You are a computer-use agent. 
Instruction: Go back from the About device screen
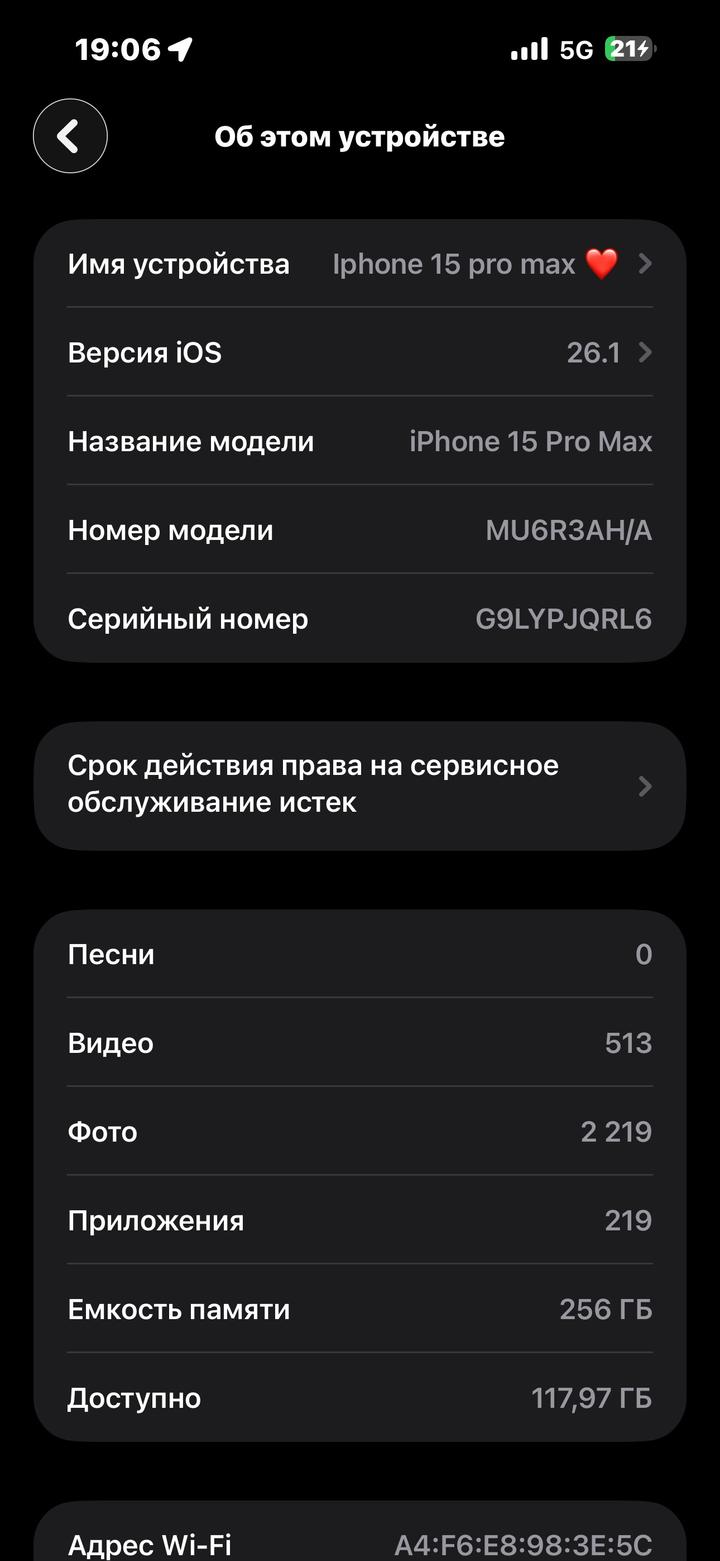pos(70,136)
